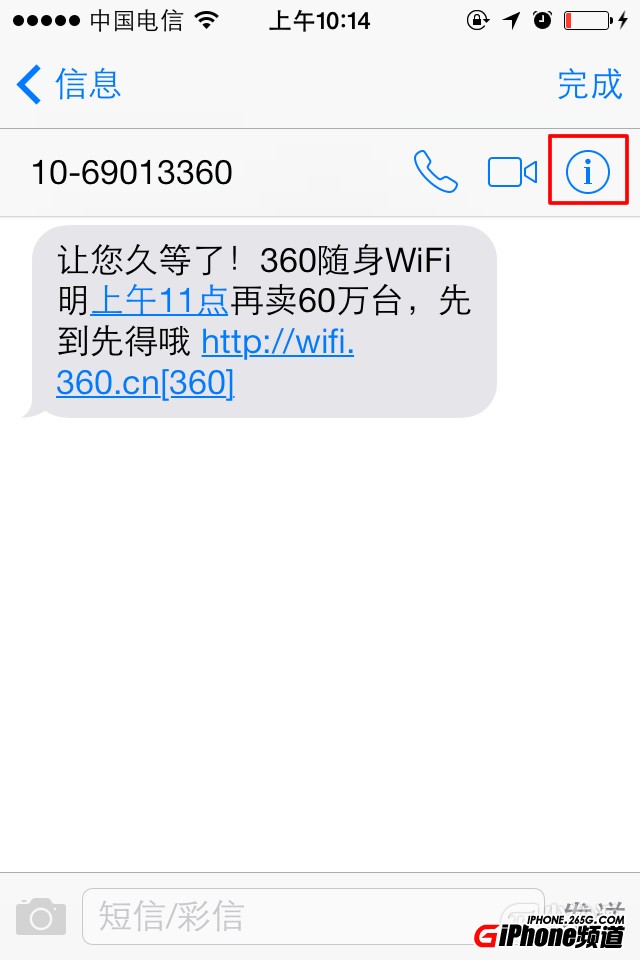Start a video call with this contact
The image size is (640, 960).
coord(512,172)
